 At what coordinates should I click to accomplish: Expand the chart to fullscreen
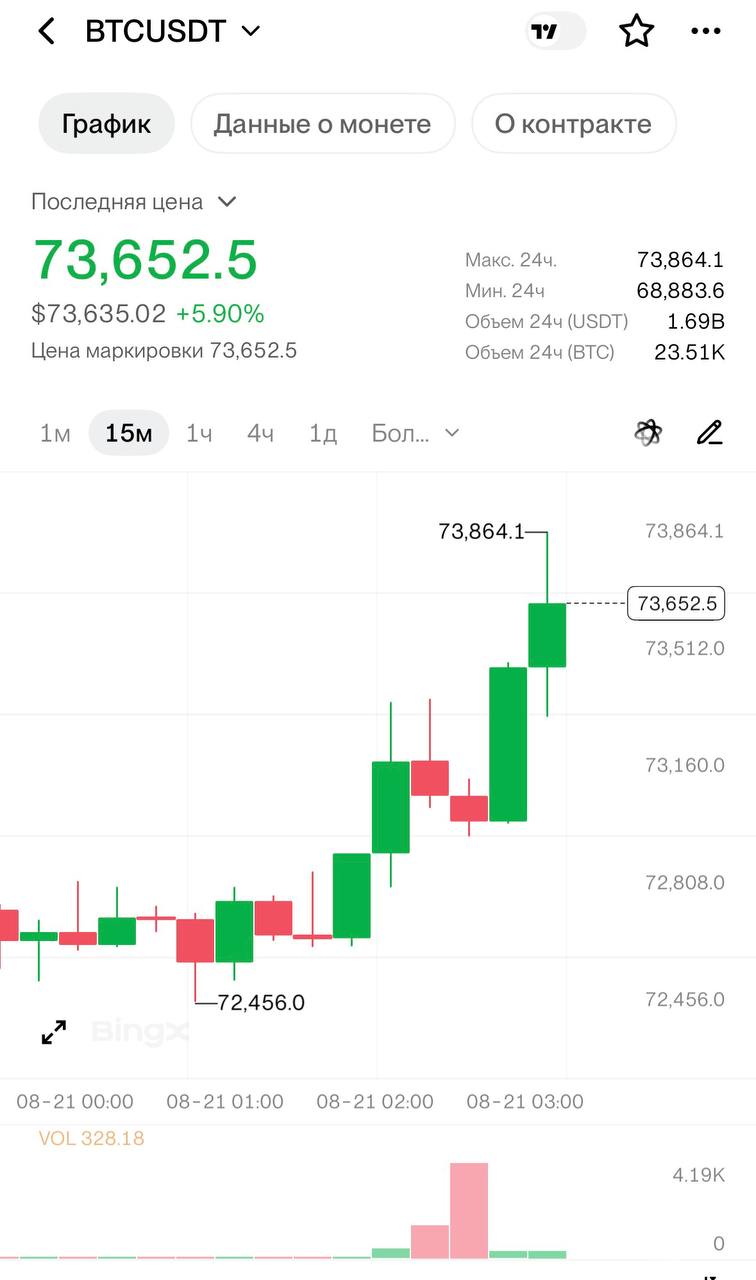coord(54,1032)
